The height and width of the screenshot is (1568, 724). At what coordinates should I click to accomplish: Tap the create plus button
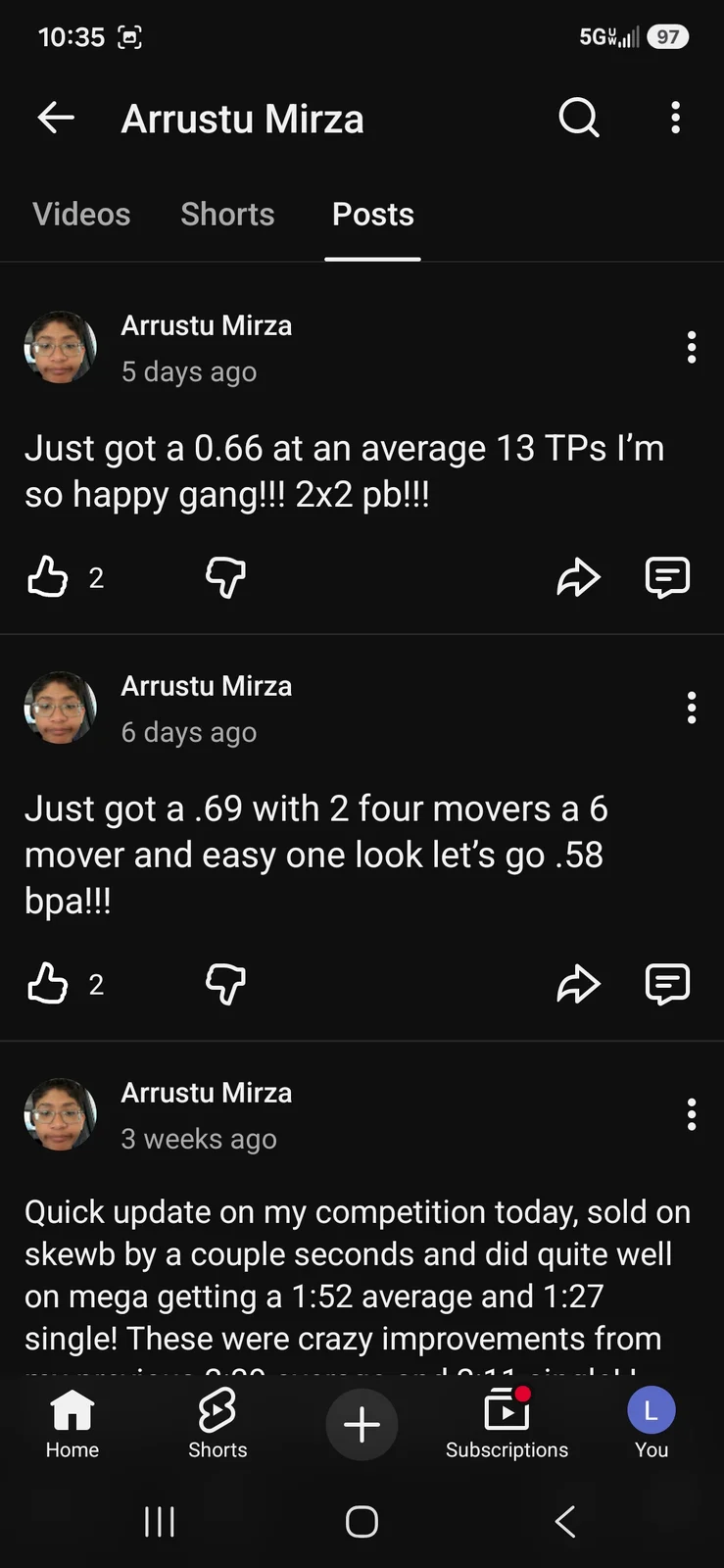coord(362,1424)
